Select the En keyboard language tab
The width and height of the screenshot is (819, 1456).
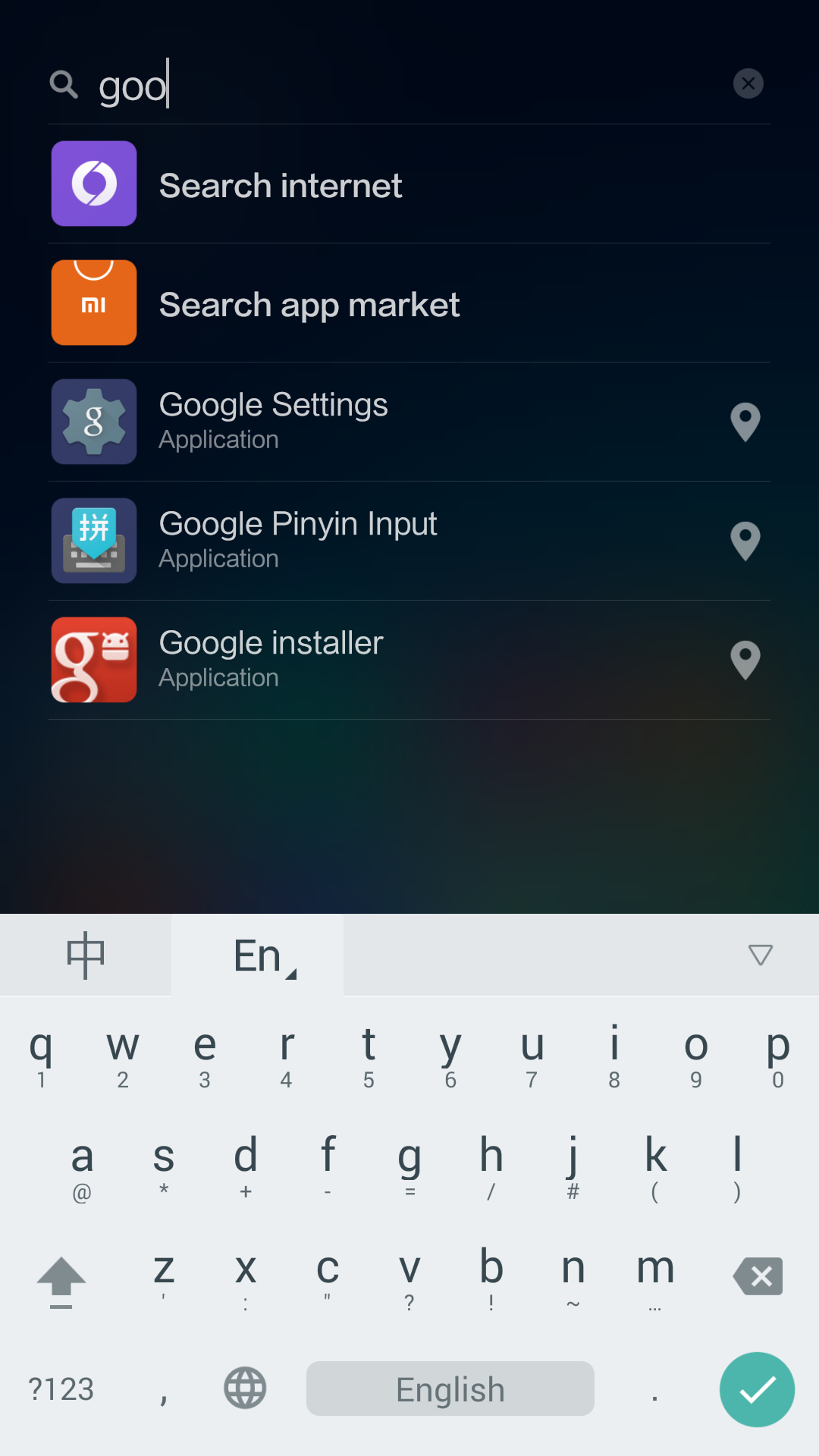(x=258, y=955)
